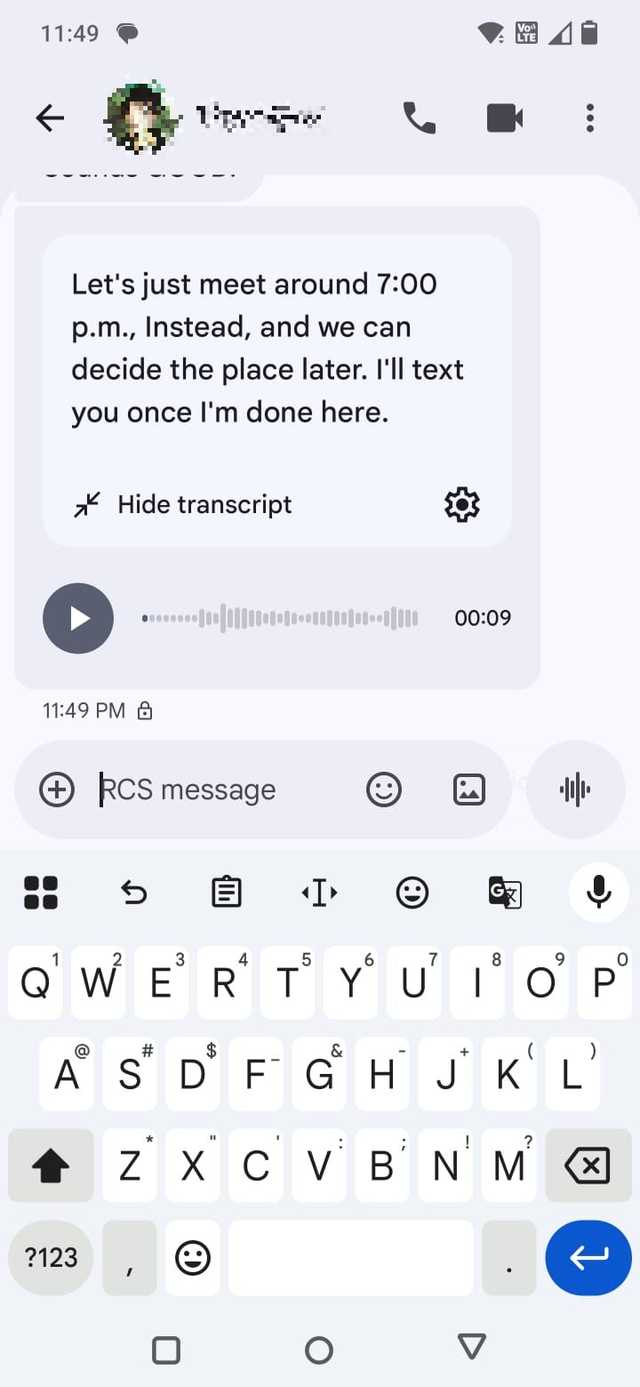The image size is (640, 1387).
Task: Tap the backspace key
Action: click(587, 1165)
